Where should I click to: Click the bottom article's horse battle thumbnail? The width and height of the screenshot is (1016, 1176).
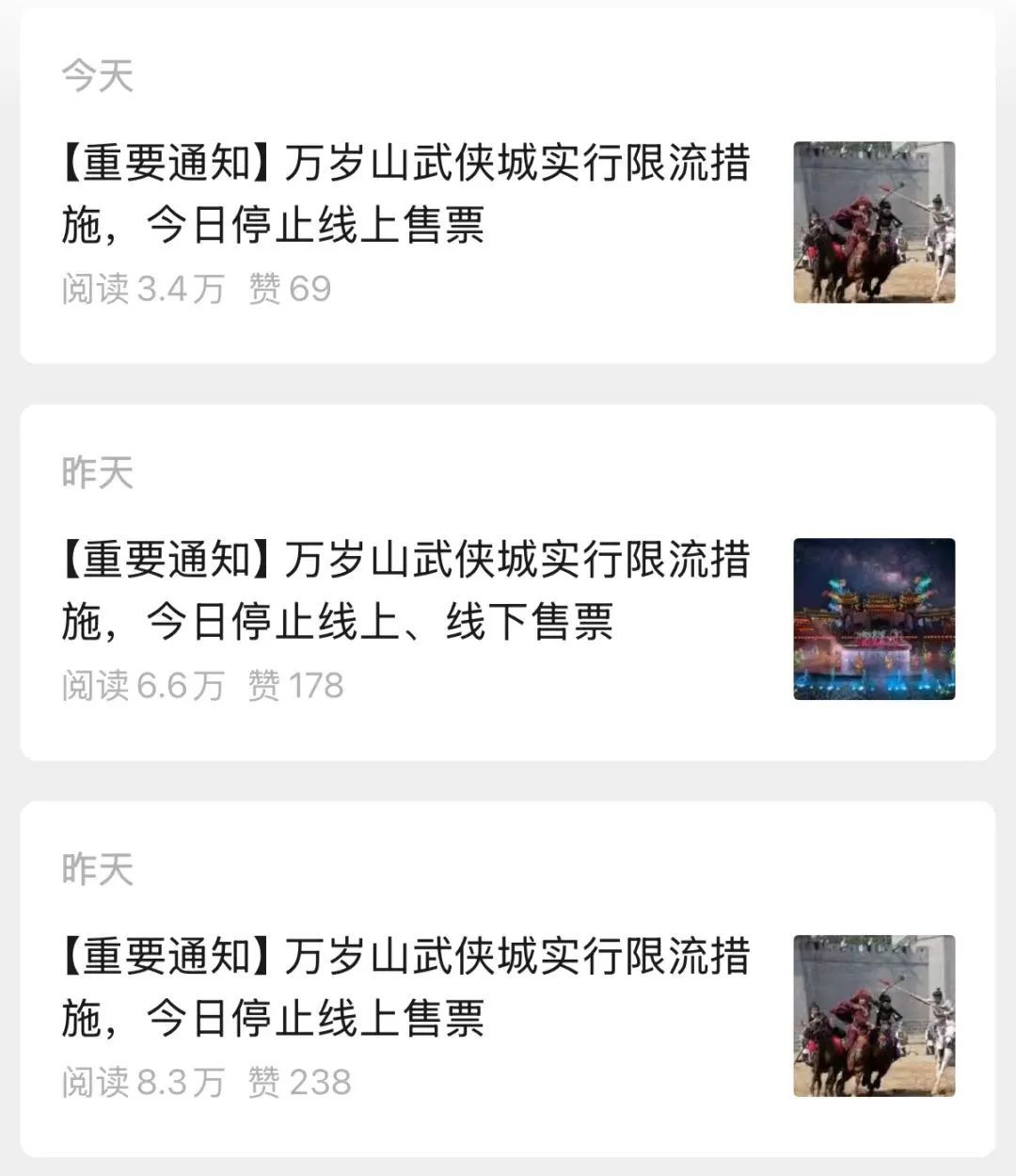873,1013
